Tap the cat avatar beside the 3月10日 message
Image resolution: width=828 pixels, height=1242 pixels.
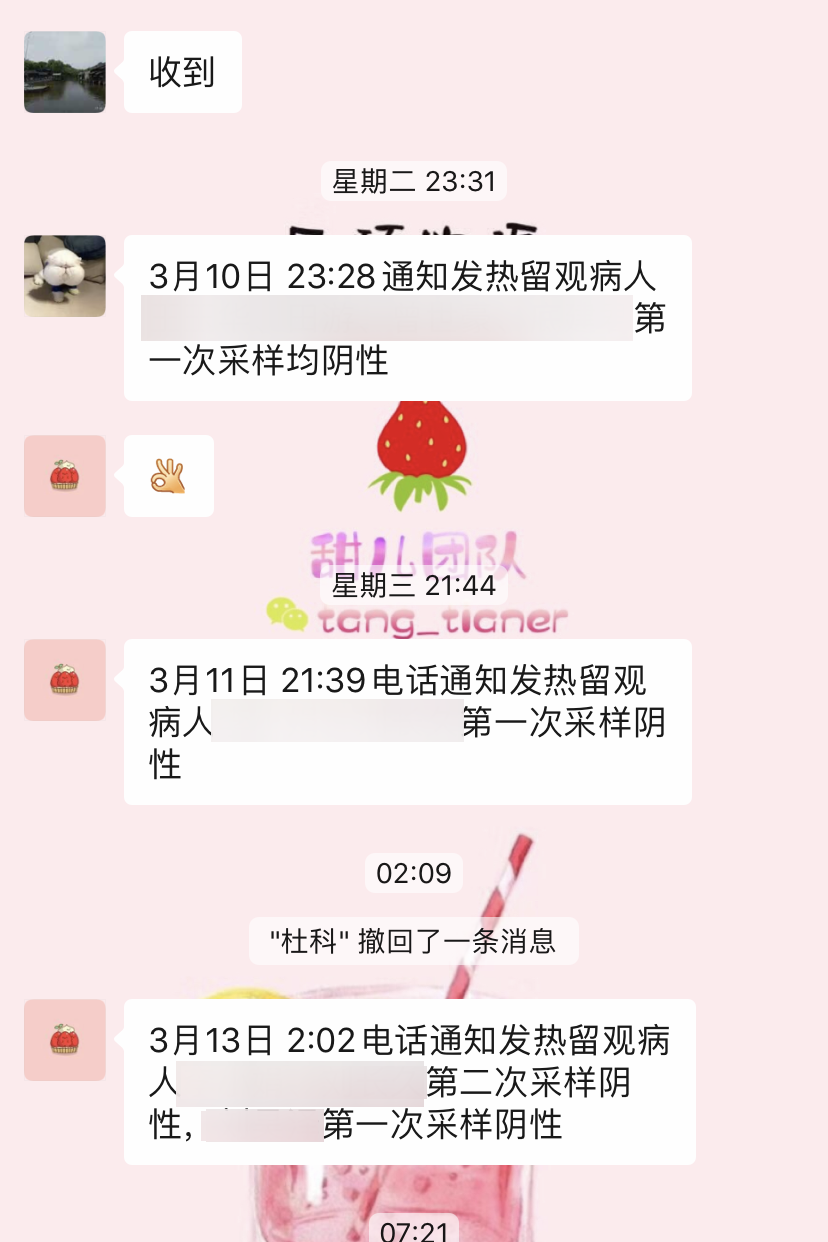pos(65,276)
